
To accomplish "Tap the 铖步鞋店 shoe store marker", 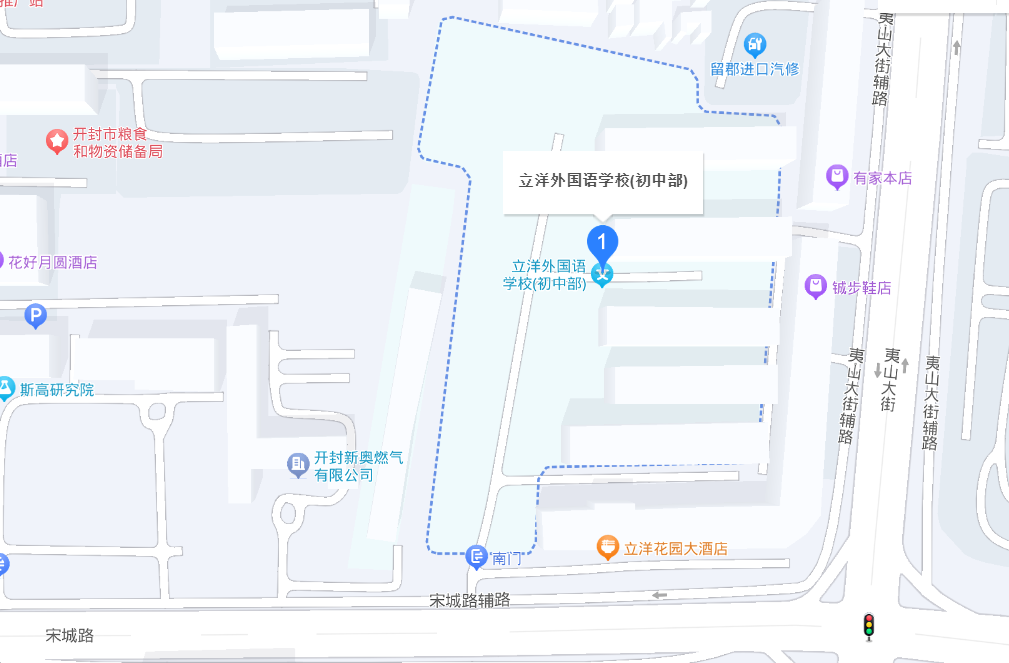I will (817, 287).
